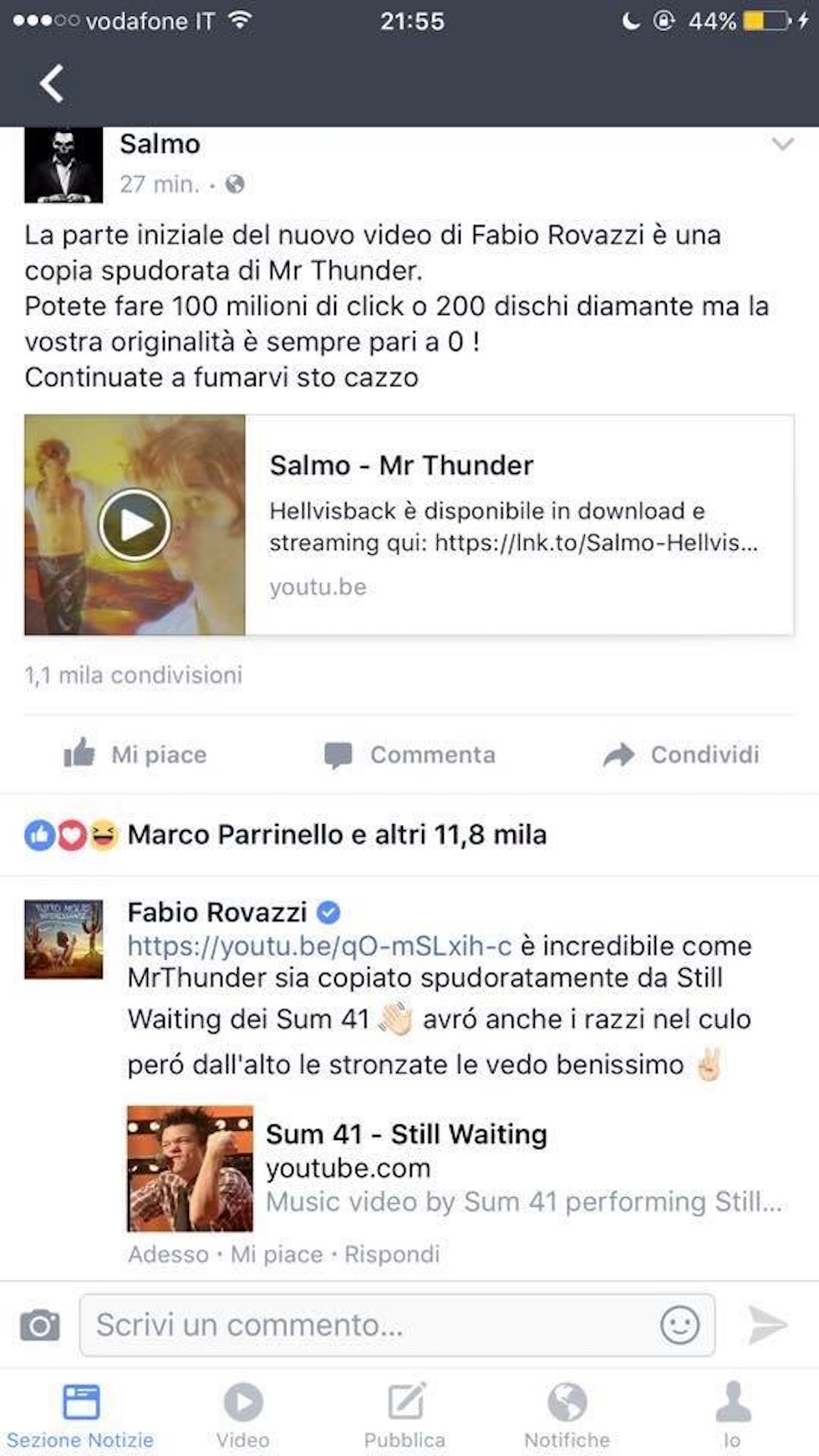View reactions from Marco Parrinello and others
This screenshot has height=1456, width=819.
click(x=336, y=834)
